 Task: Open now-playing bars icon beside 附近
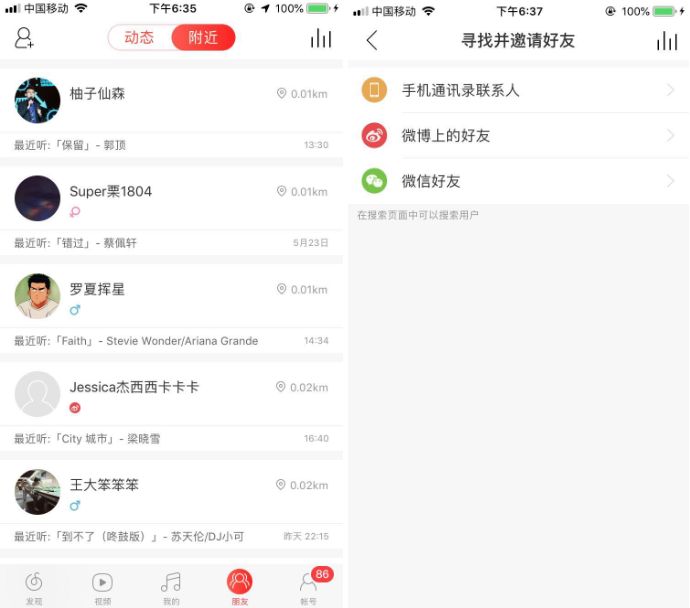[x=321, y=39]
